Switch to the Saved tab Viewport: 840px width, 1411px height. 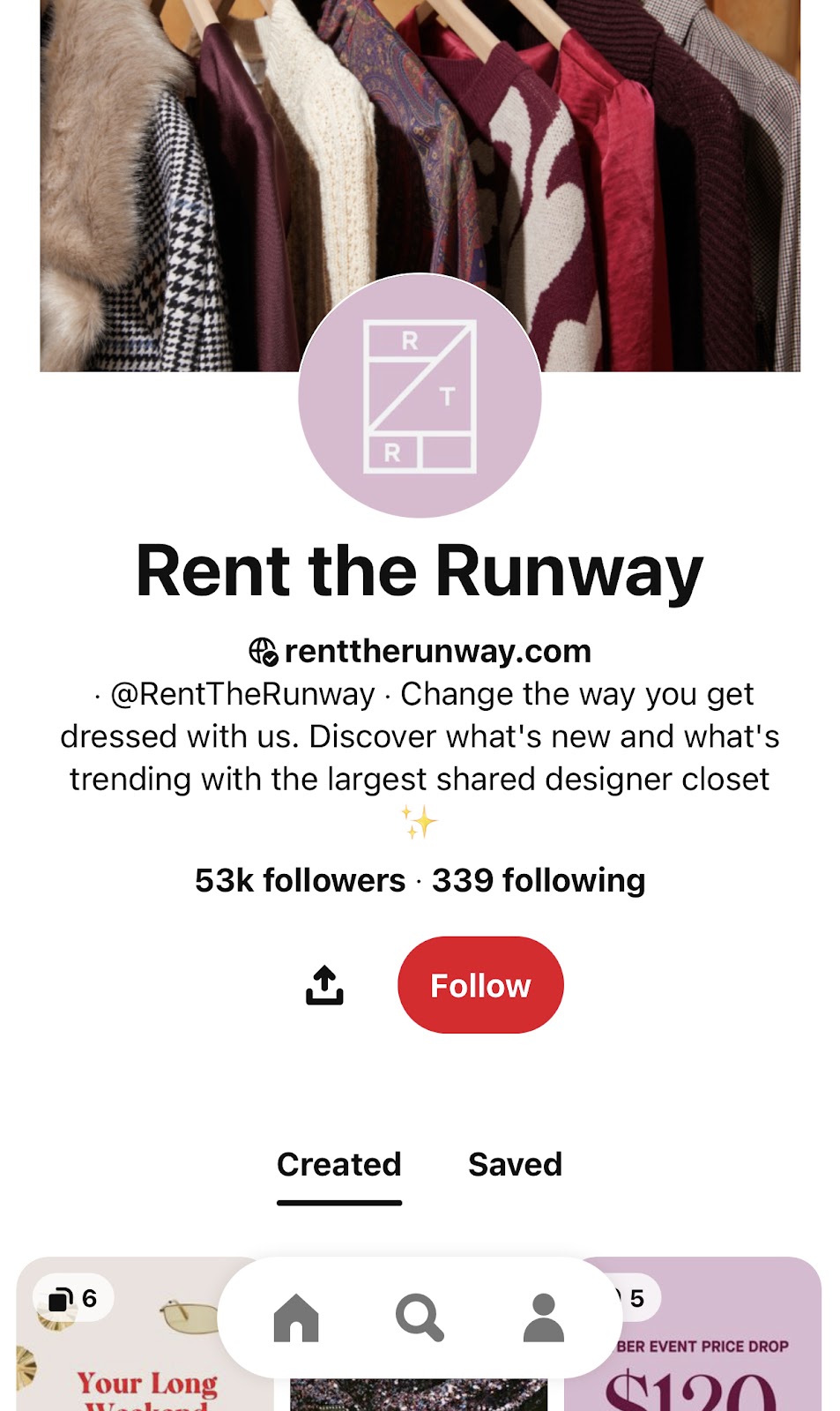point(515,1165)
